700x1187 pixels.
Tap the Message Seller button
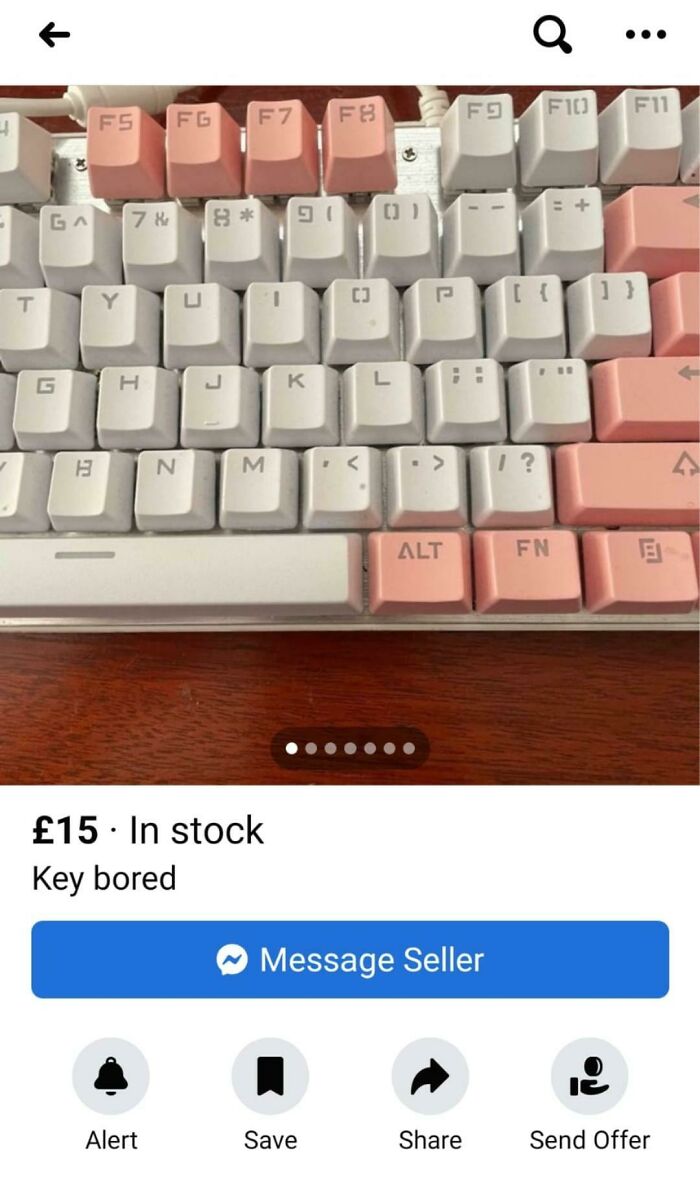click(x=350, y=960)
